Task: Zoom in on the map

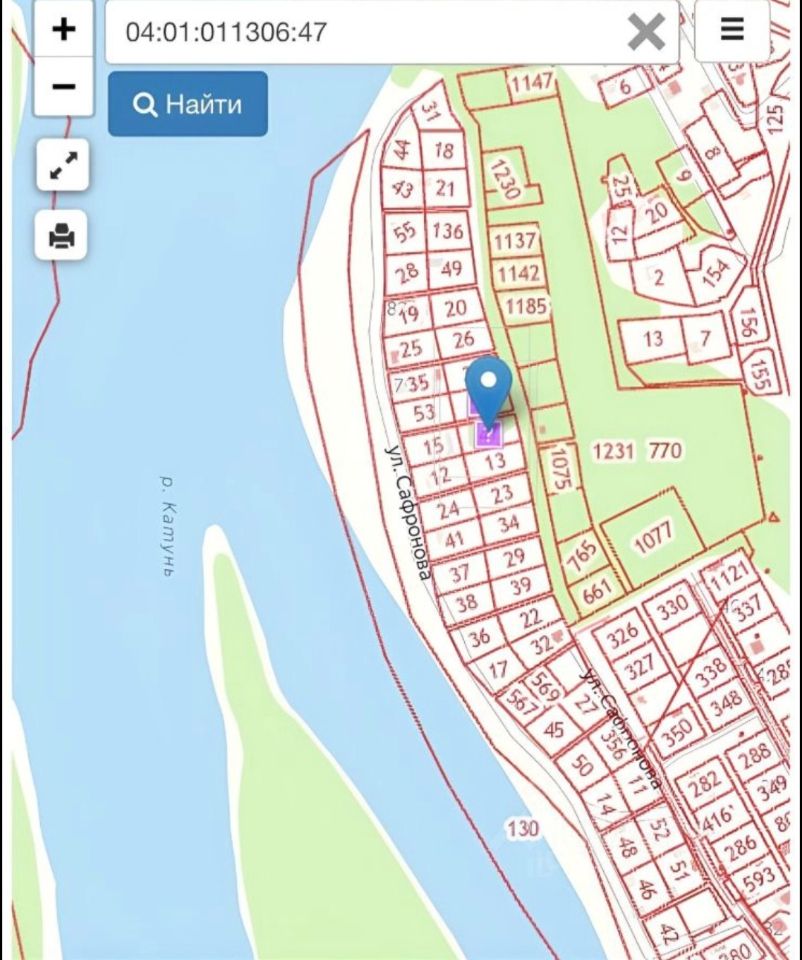Action: pos(63,29)
